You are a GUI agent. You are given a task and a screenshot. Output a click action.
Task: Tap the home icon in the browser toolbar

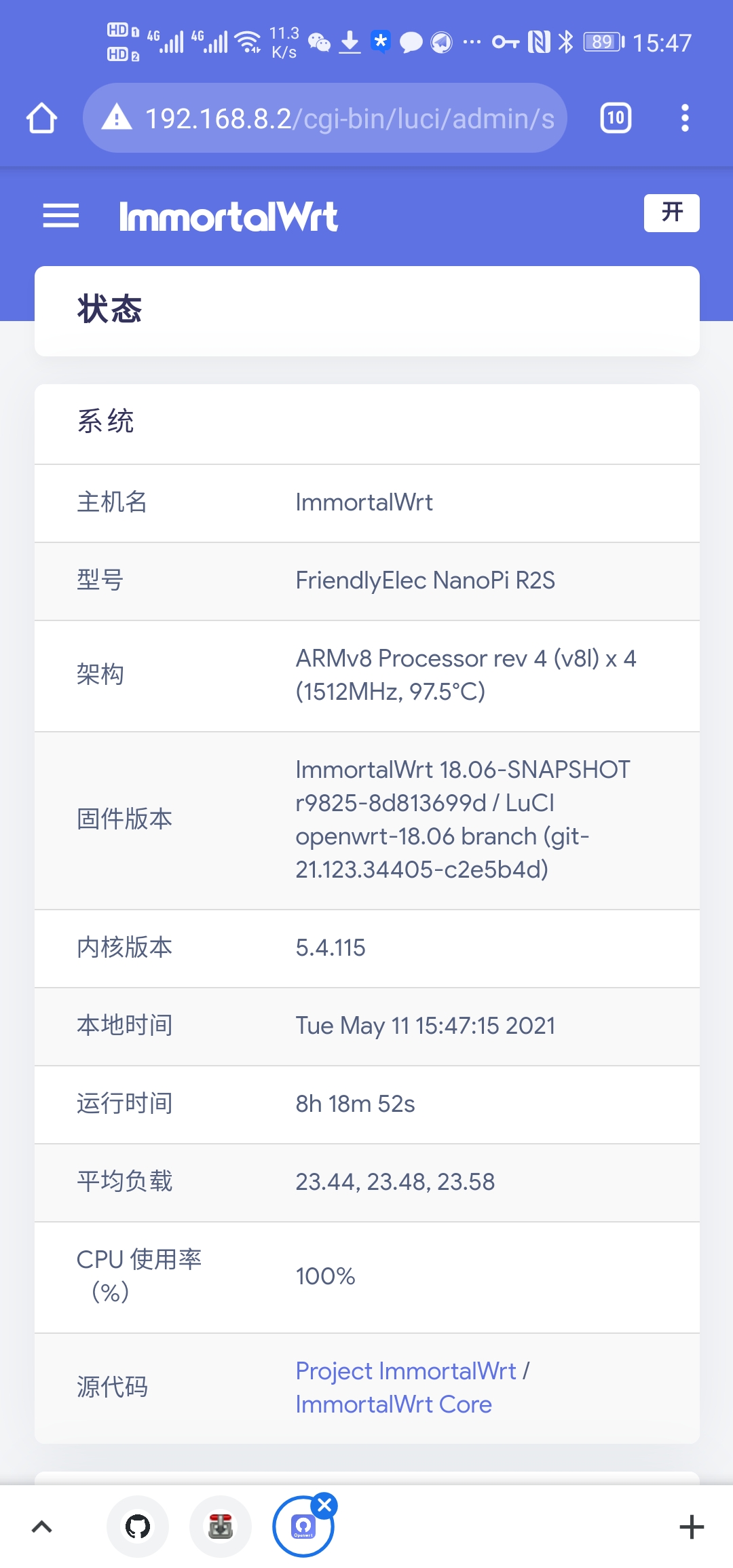tap(41, 117)
